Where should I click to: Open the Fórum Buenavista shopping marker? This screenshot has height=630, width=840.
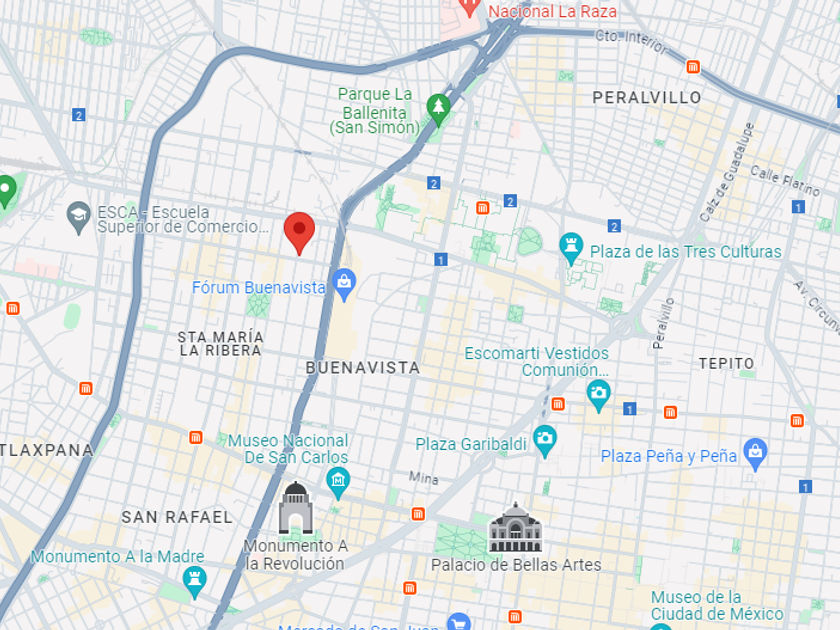(x=344, y=284)
